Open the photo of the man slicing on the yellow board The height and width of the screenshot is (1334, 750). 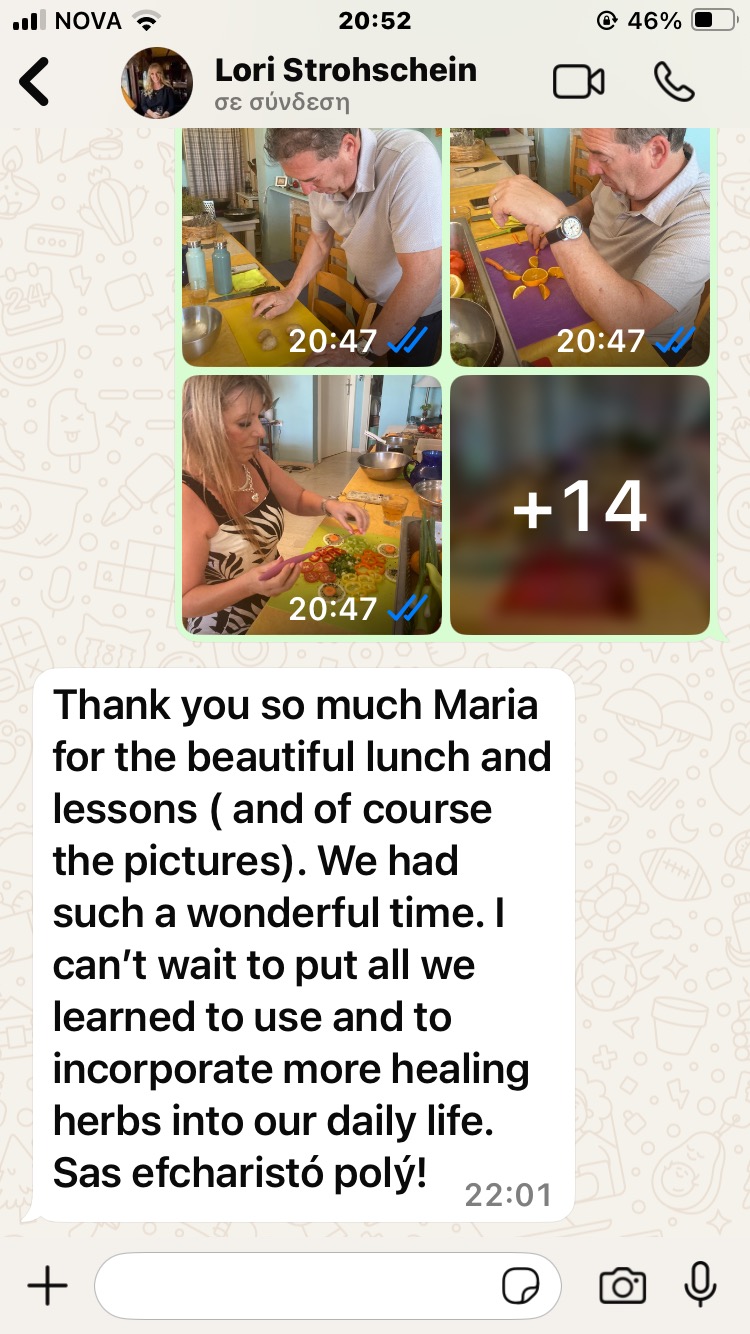311,246
